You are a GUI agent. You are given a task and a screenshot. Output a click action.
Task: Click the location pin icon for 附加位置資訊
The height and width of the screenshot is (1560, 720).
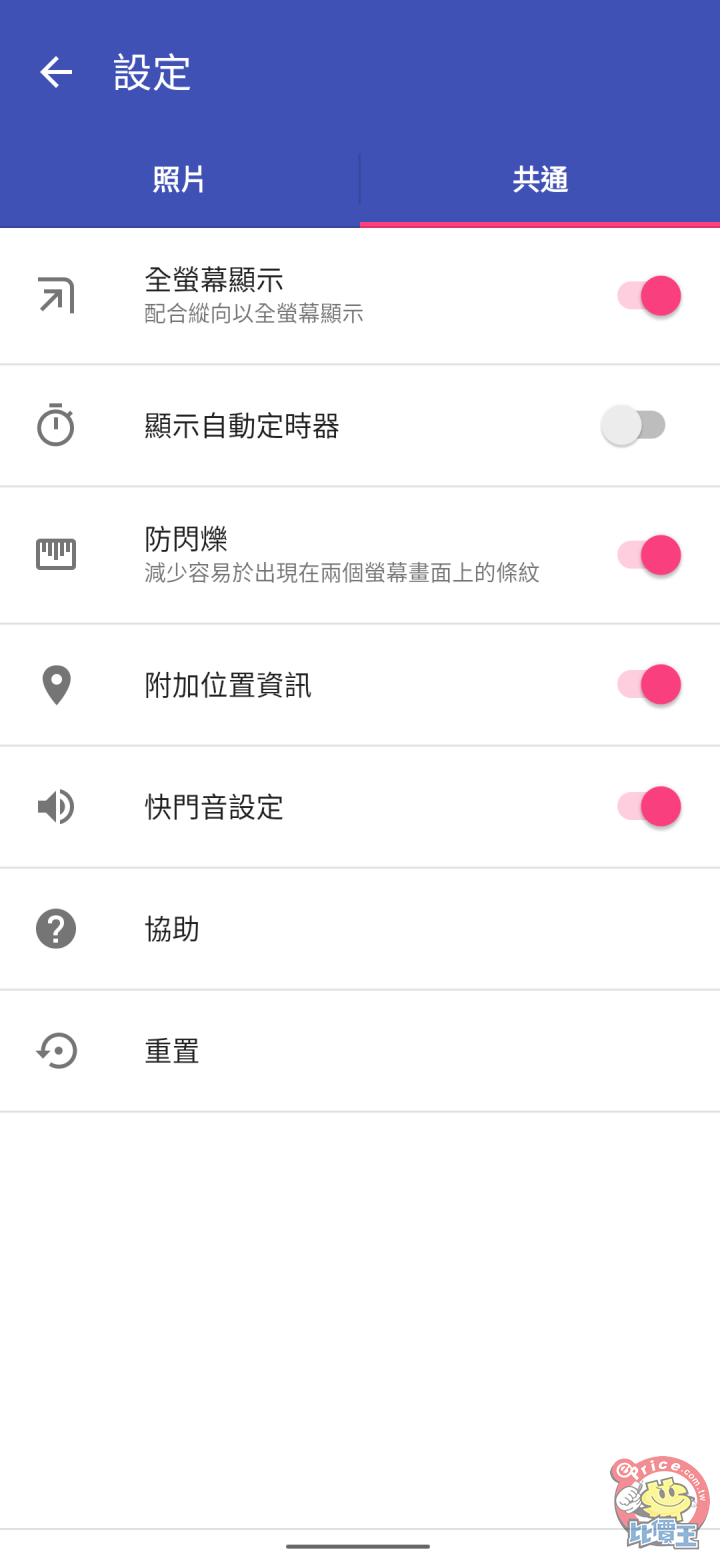pyautogui.click(x=57, y=684)
